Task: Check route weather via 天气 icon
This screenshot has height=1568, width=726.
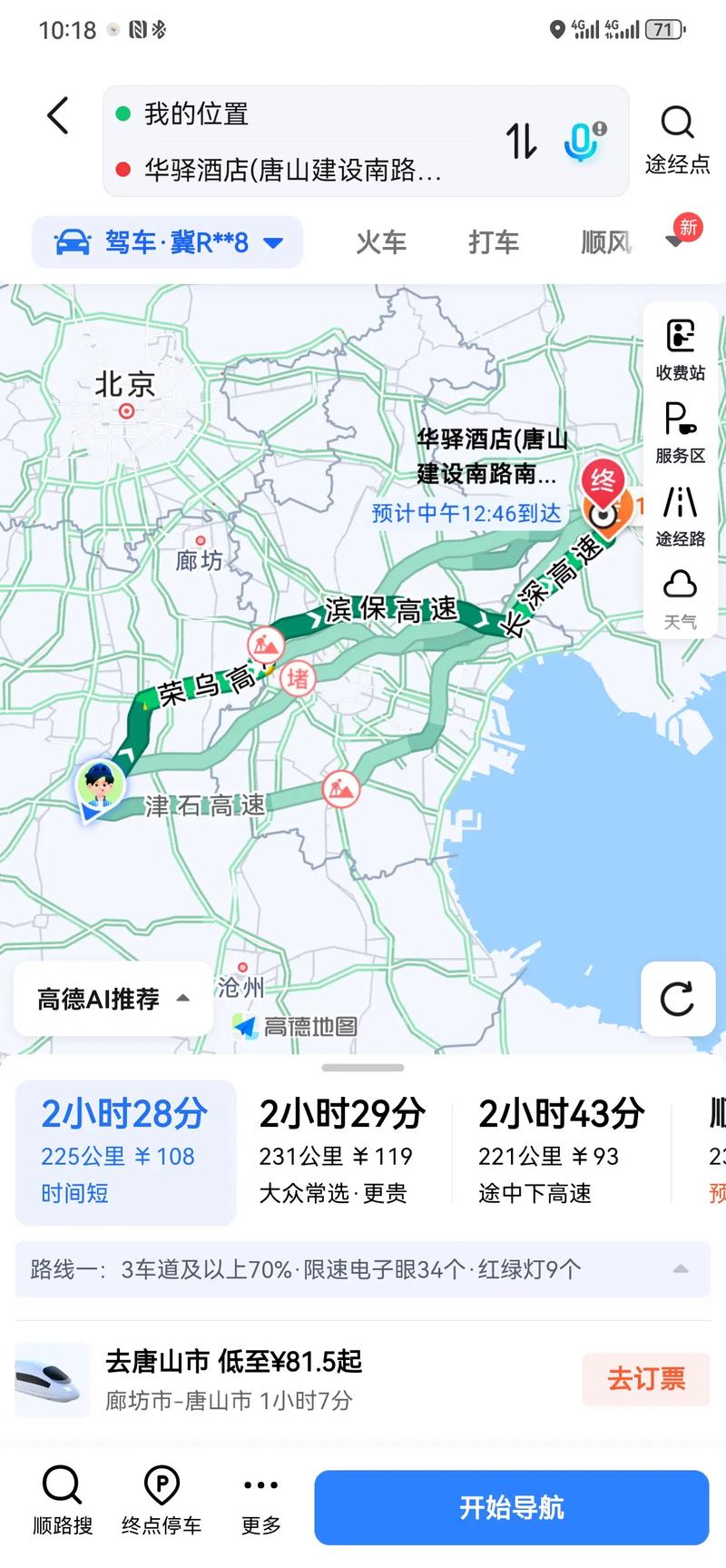Action: [x=680, y=588]
